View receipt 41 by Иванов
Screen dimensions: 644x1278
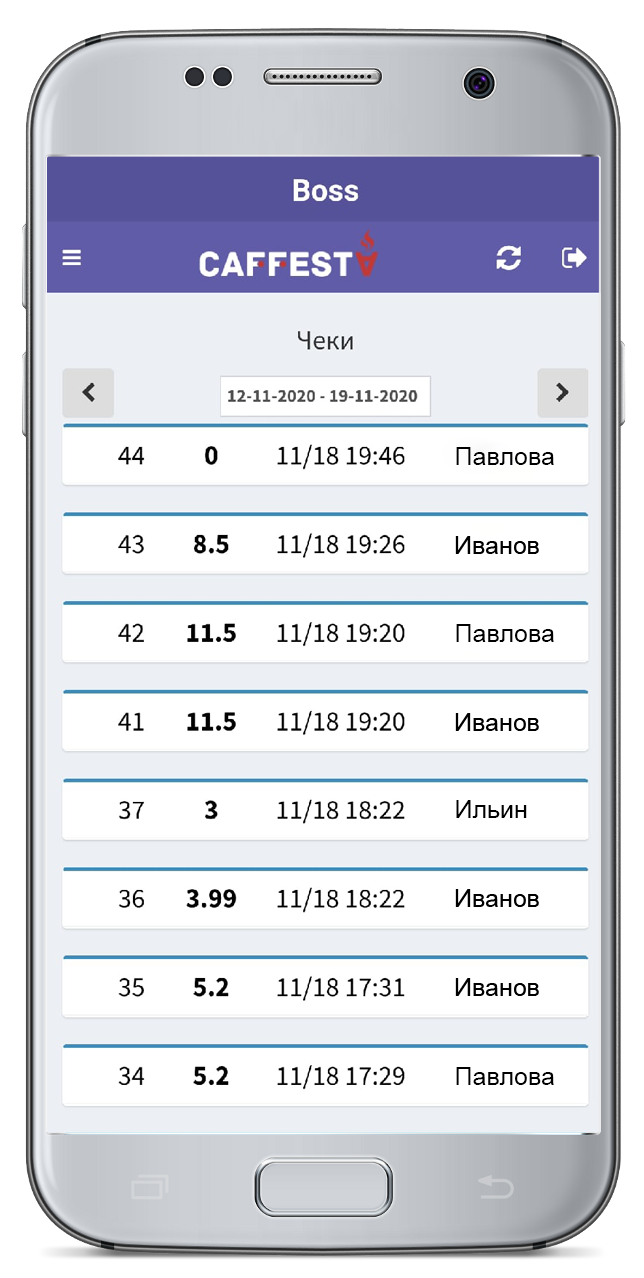click(x=325, y=722)
